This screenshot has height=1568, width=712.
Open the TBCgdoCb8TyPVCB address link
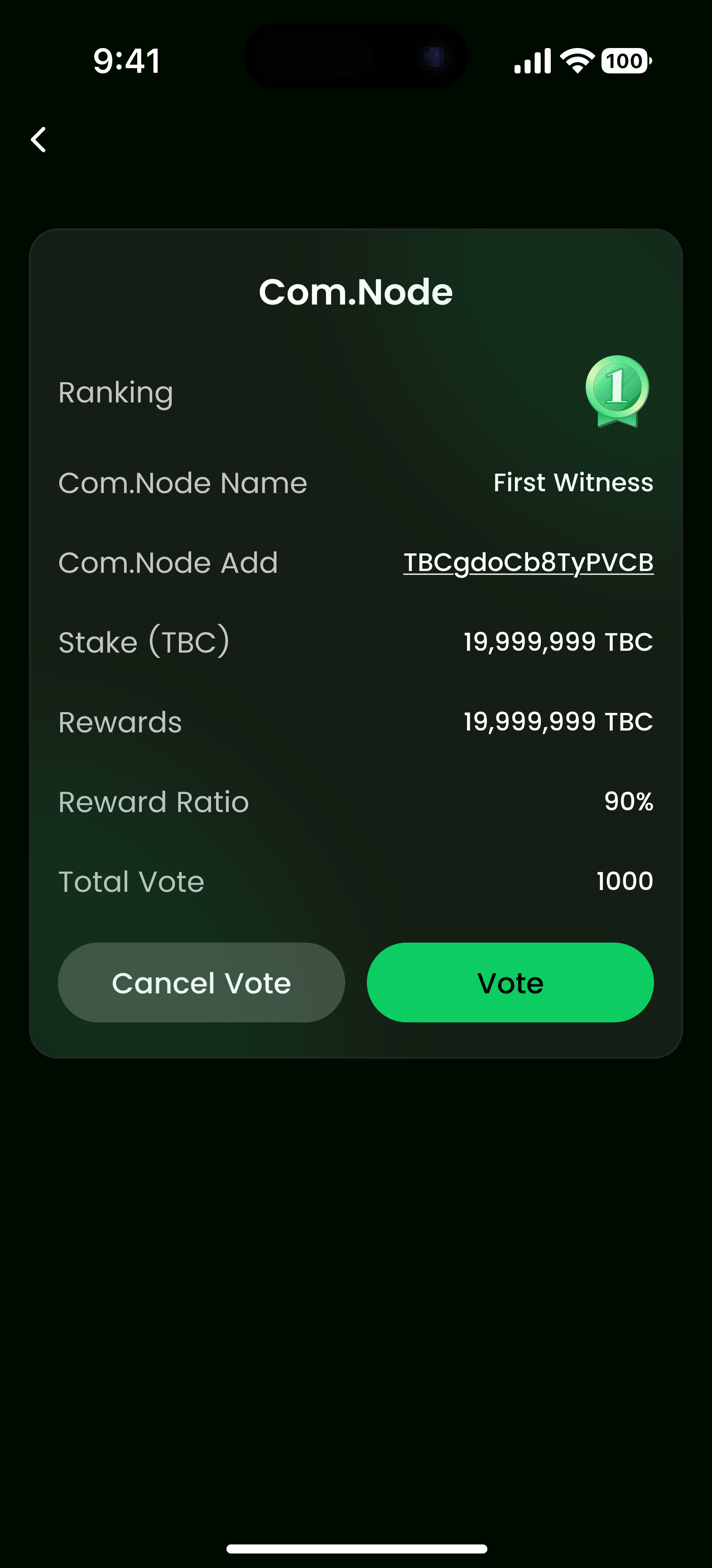(x=528, y=562)
